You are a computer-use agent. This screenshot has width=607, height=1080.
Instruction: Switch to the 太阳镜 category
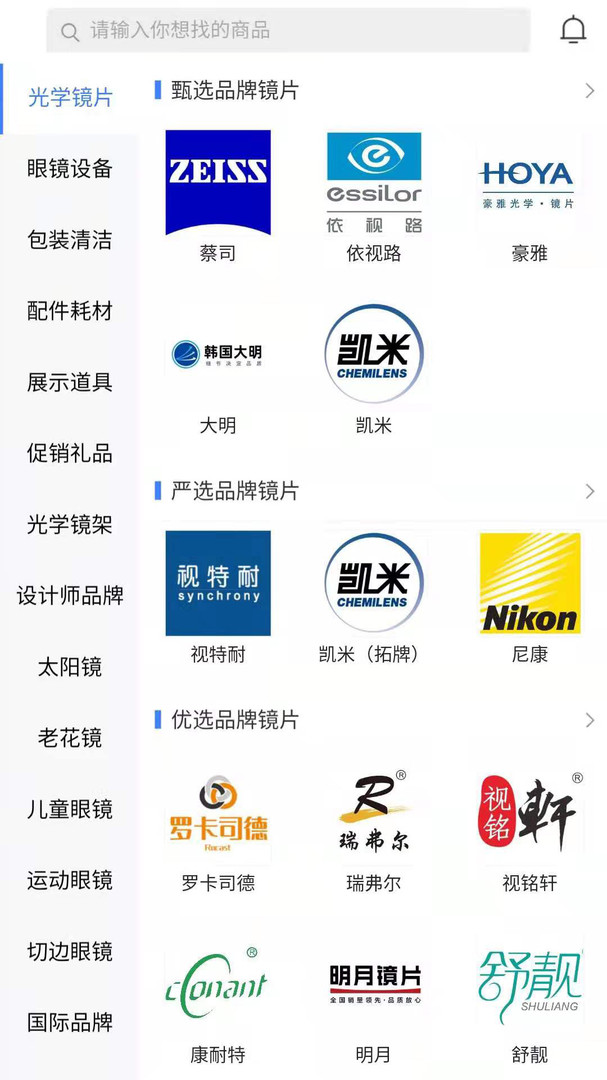coord(70,667)
